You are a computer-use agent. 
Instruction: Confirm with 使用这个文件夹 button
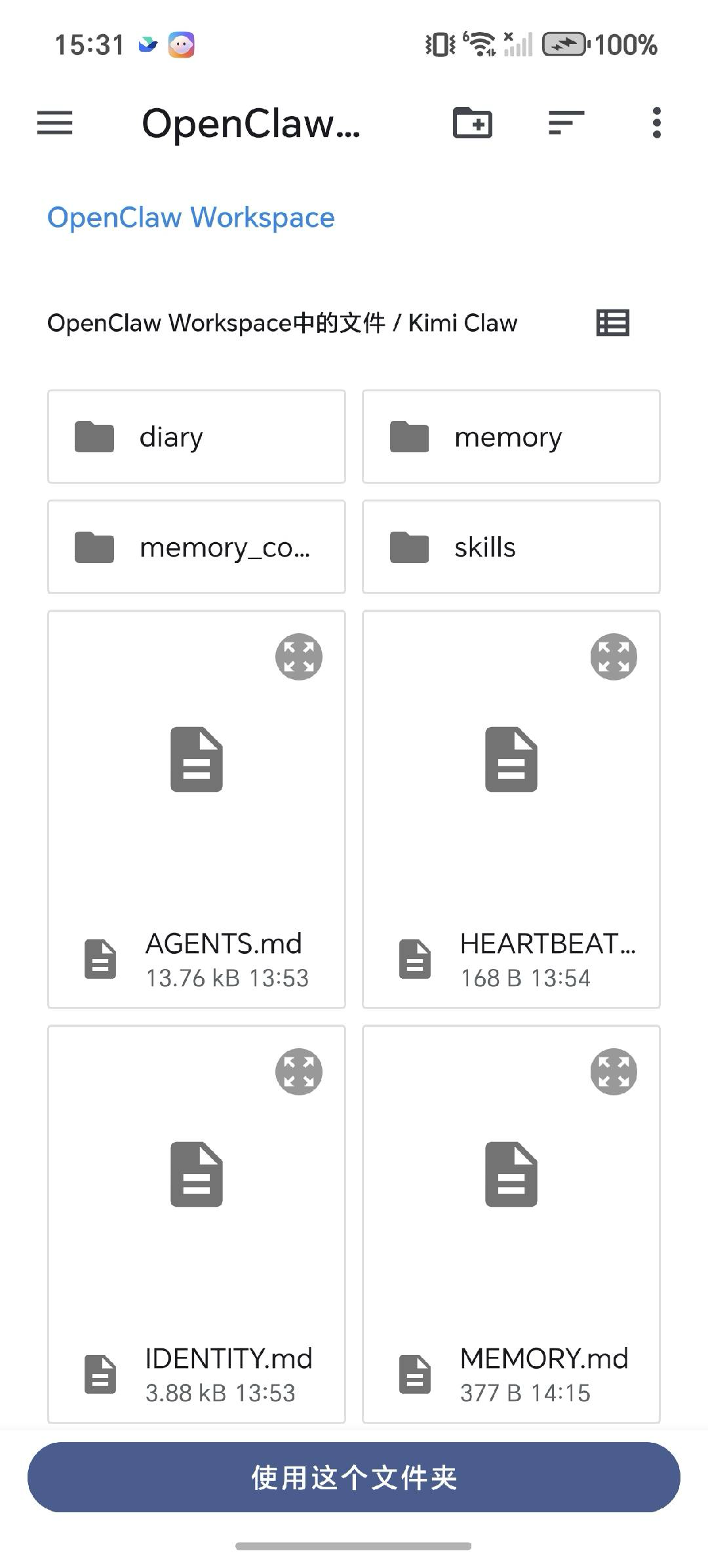(x=354, y=1478)
